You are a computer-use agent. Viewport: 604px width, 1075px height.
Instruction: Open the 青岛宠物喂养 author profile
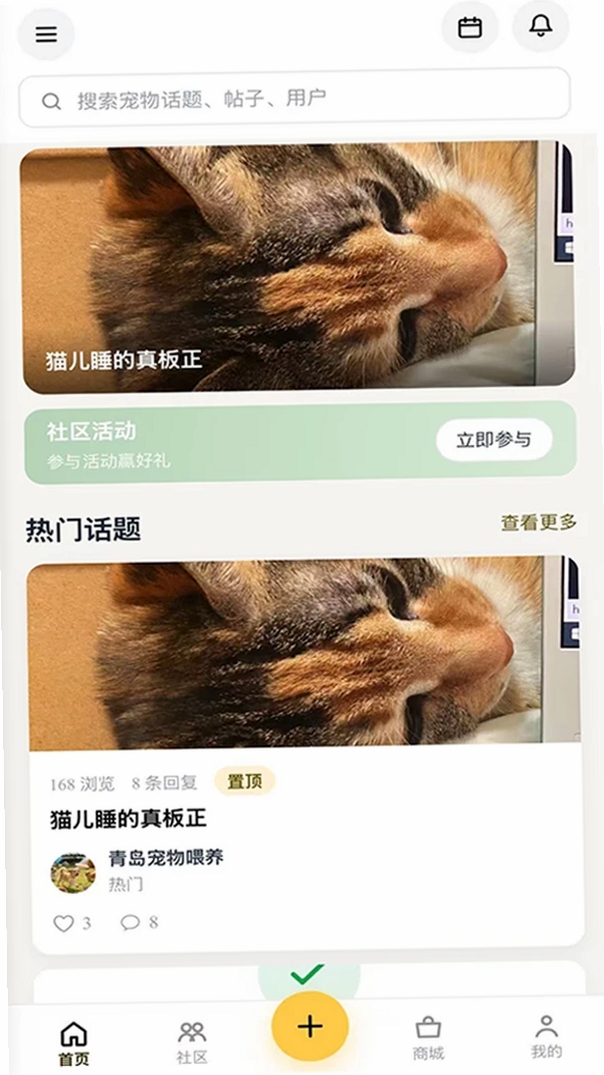166,857
